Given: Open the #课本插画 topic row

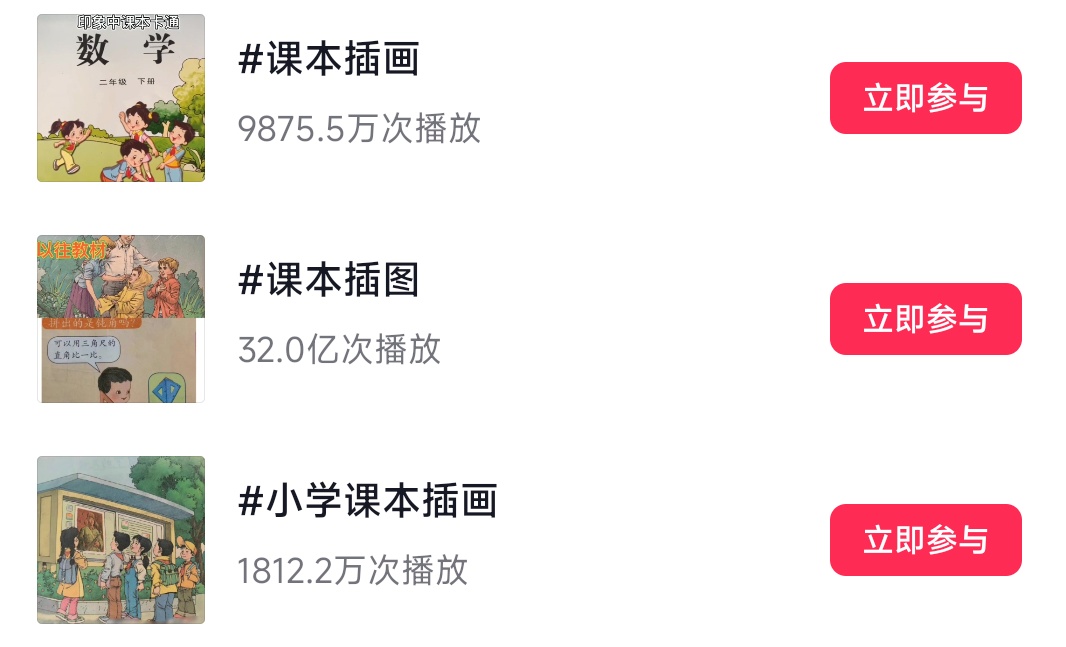Looking at the screenshot, I should tap(328, 60).
